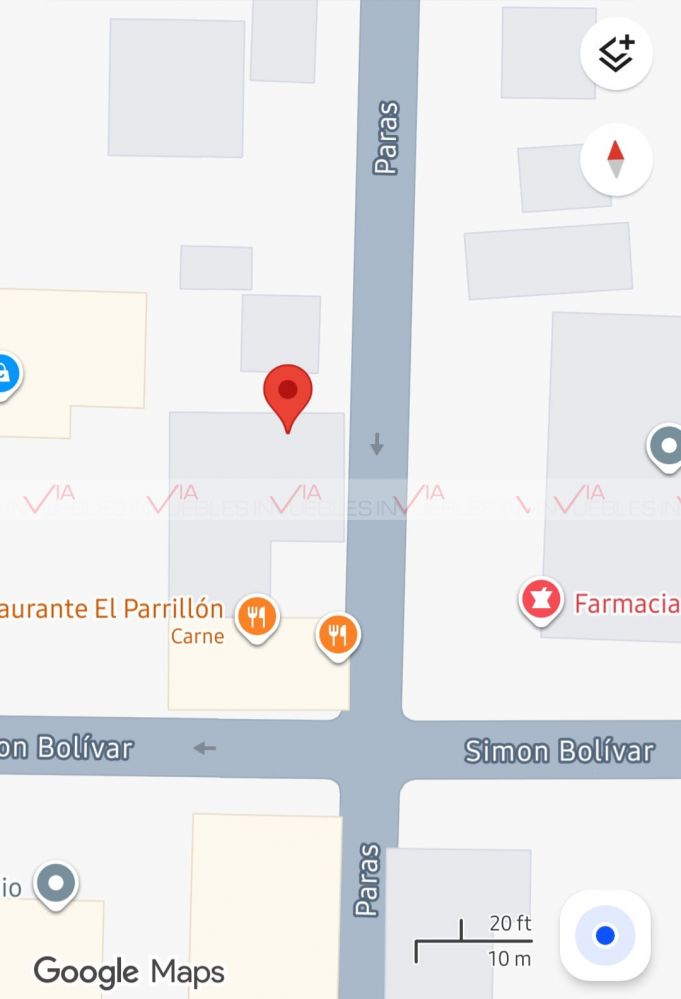This screenshot has height=999, width=681.
Task: Tap the grey place pin below Simon Bolívar street
Action: point(55,884)
